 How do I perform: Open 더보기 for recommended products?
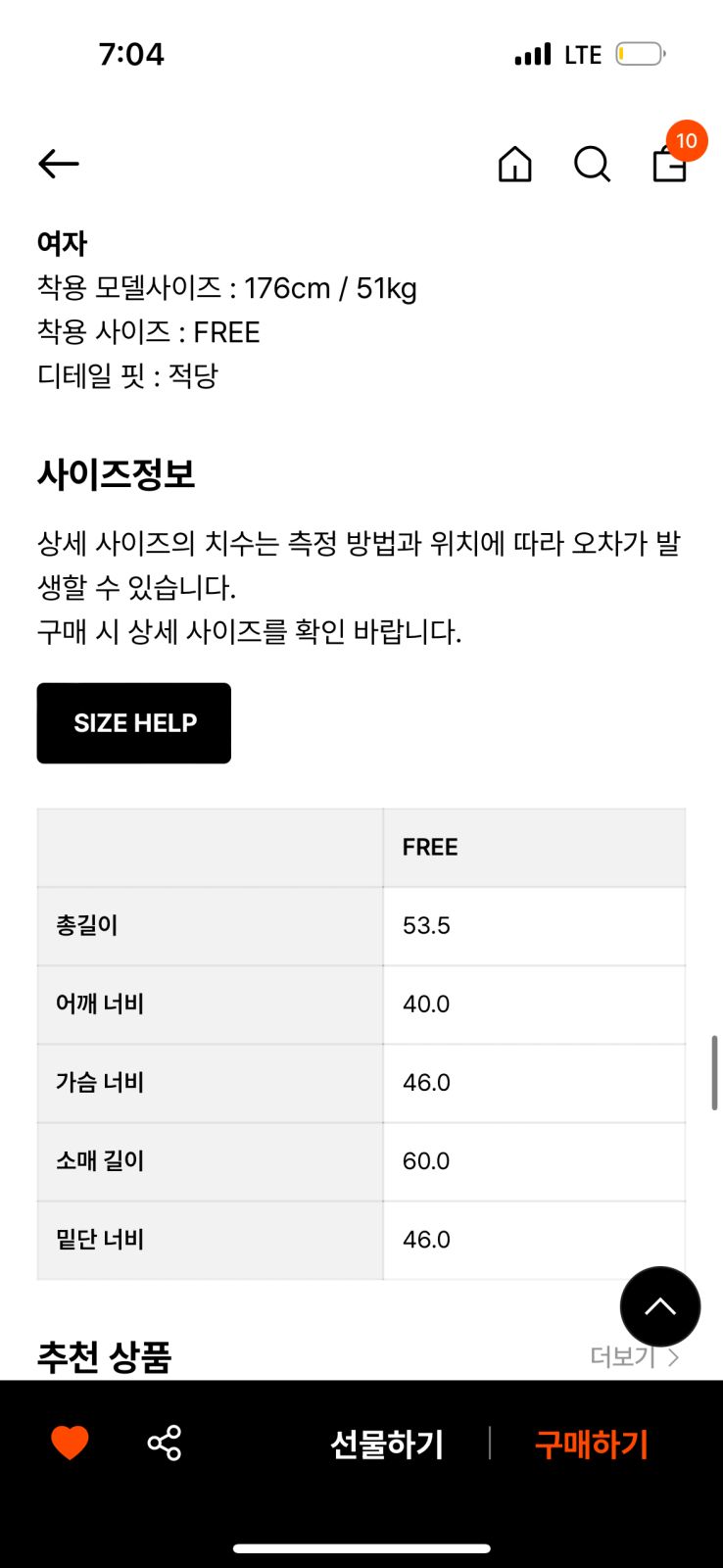[634, 1357]
